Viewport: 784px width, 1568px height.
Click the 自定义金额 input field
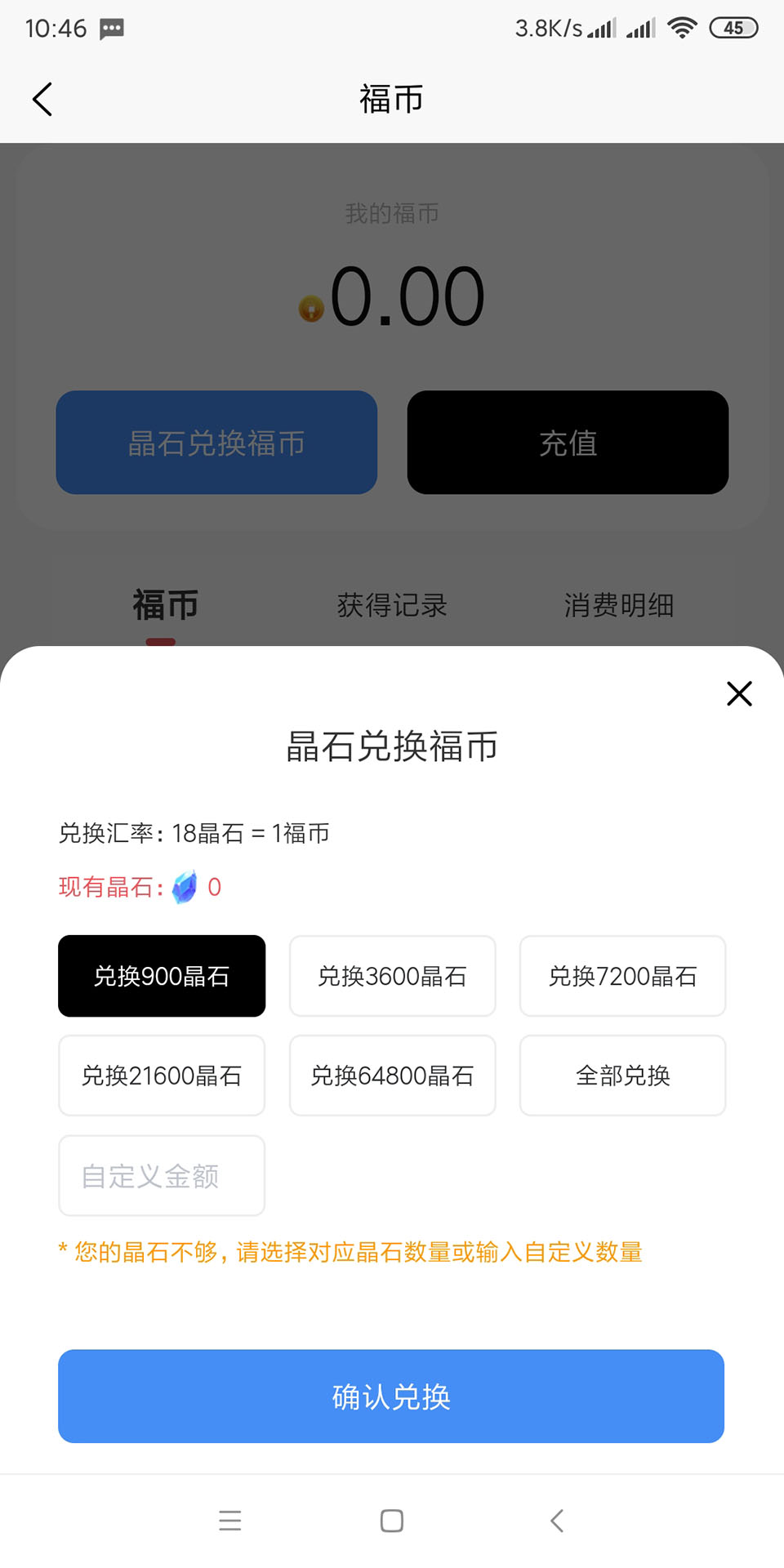click(x=161, y=1176)
